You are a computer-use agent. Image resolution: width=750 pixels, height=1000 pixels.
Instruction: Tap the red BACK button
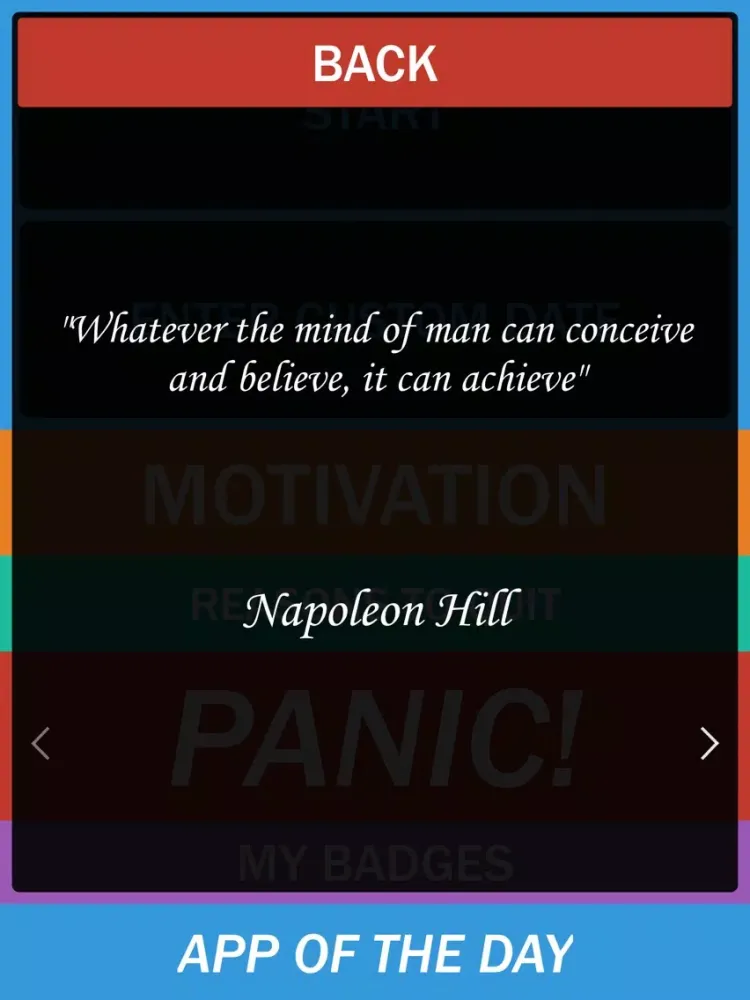coord(375,62)
